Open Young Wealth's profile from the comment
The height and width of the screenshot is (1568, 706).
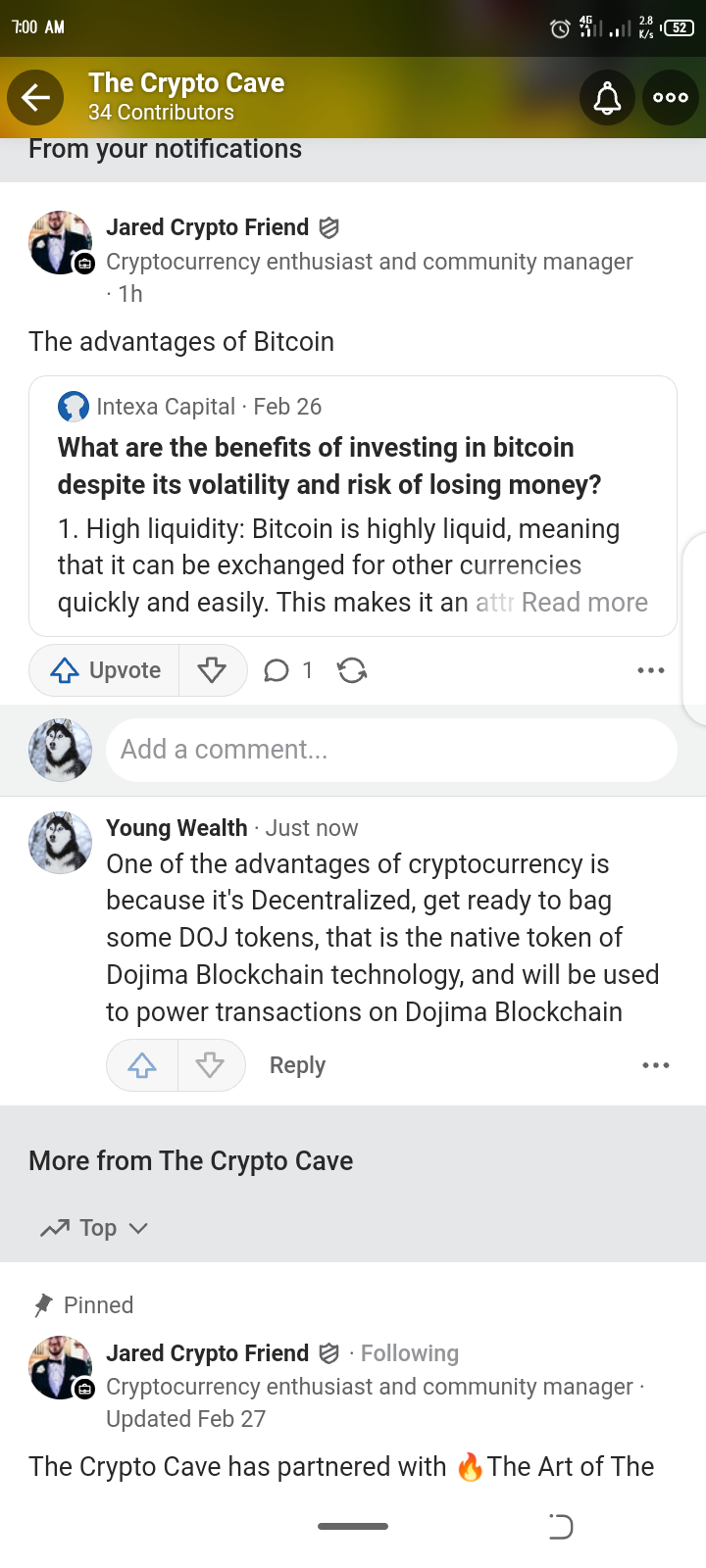[176, 828]
